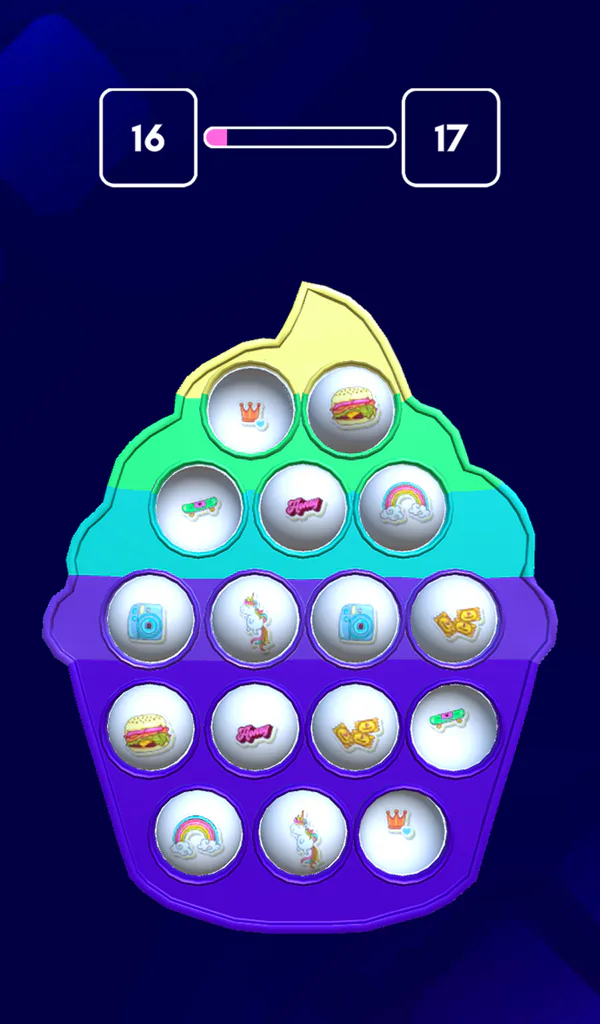The height and width of the screenshot is (1024, 600).
Task: Tap the tickets bubble beside the camera
Action: 454,618
